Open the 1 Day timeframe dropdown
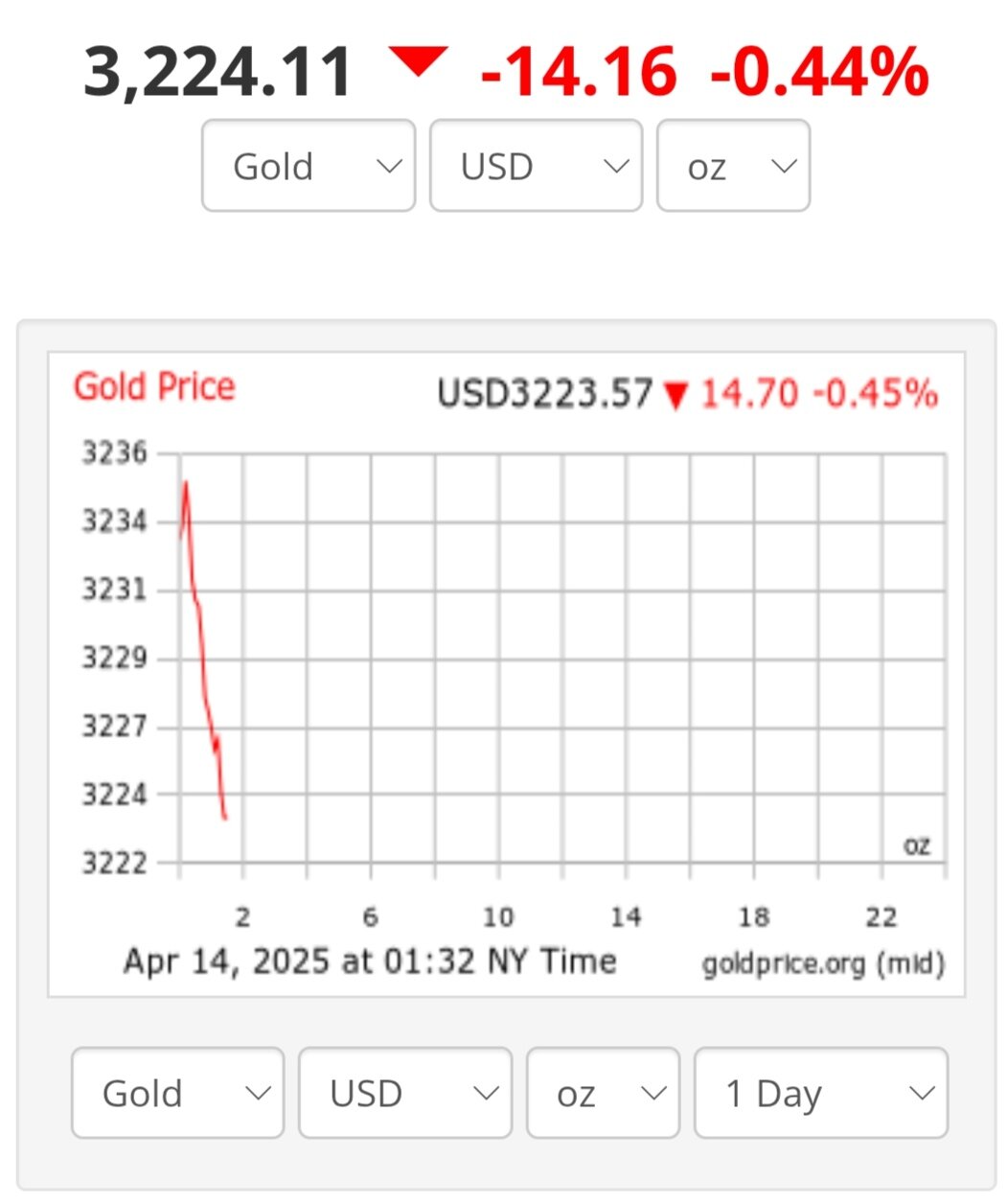The height and width of the screenshot is (1204, 1007). (x=820, y=1093)
